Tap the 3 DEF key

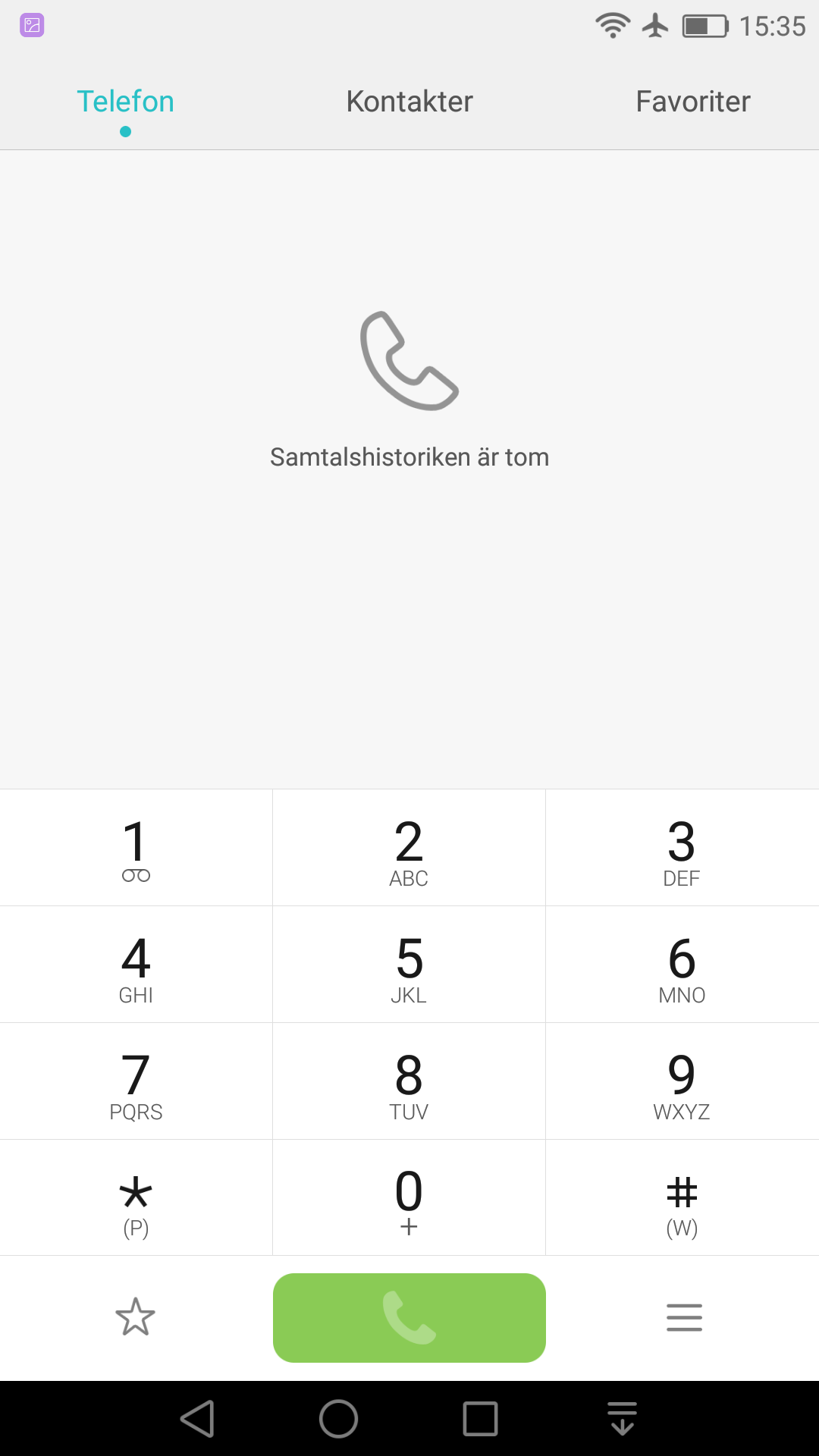[x=682, y=848]
